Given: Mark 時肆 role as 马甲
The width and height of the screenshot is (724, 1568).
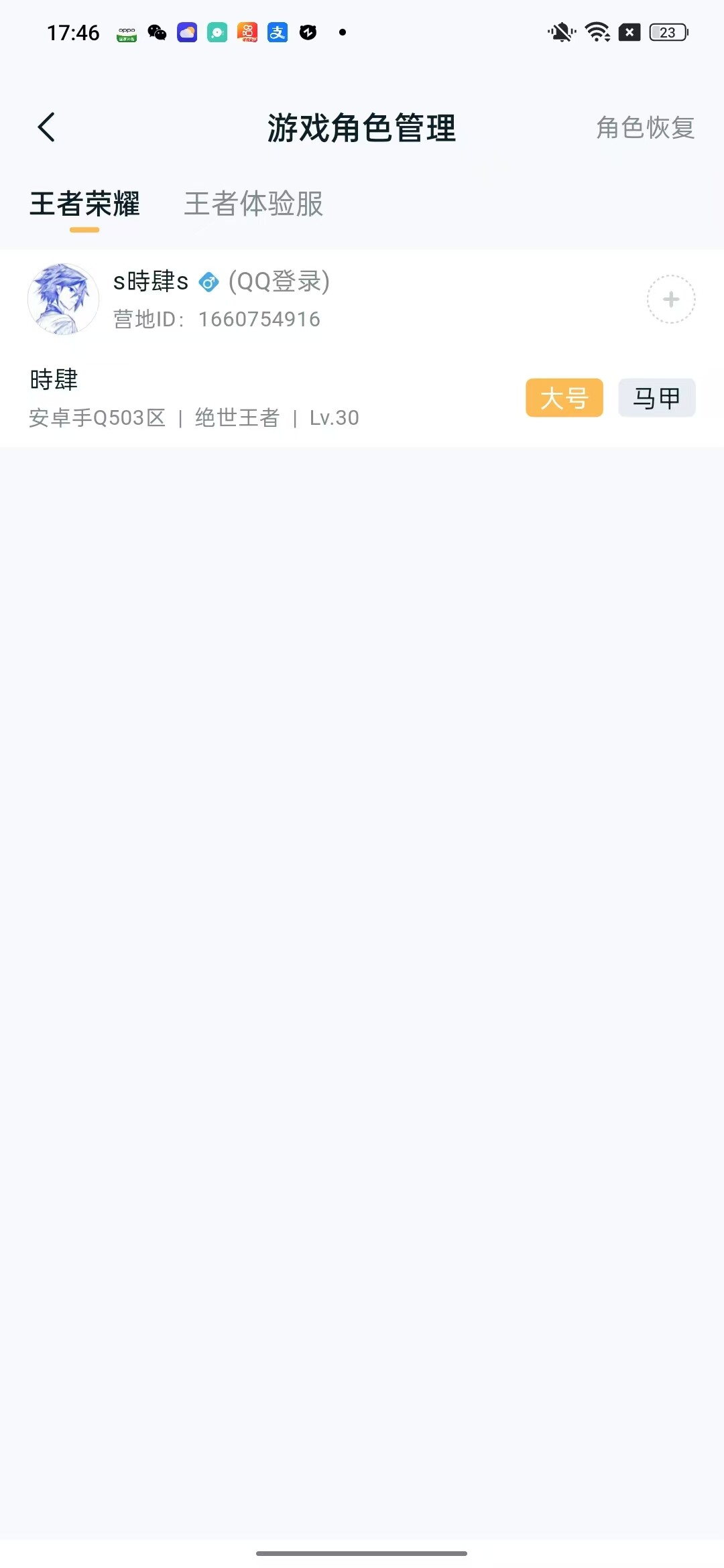Looking at the screenshot, I should pos(656,398).
